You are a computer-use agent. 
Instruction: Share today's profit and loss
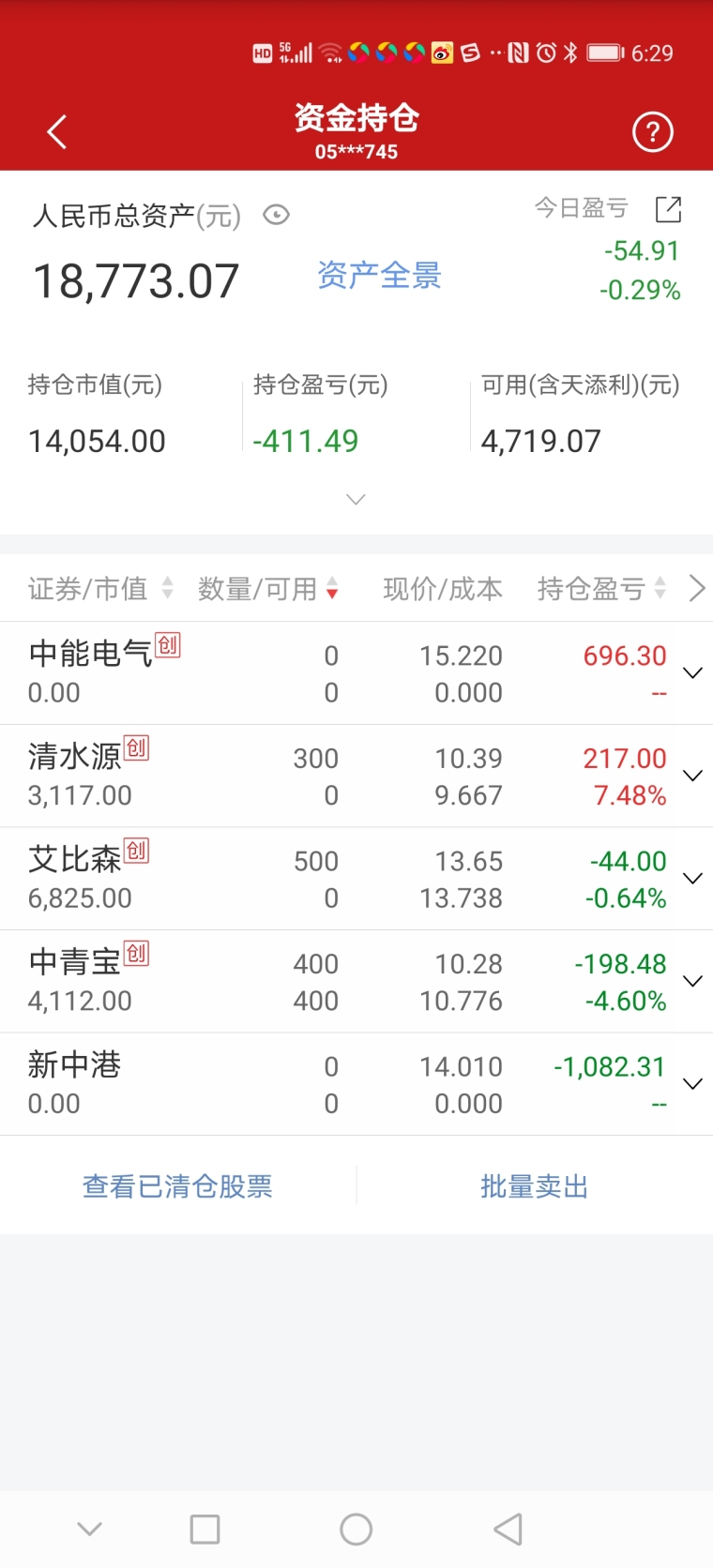click(x=668, y=209)
